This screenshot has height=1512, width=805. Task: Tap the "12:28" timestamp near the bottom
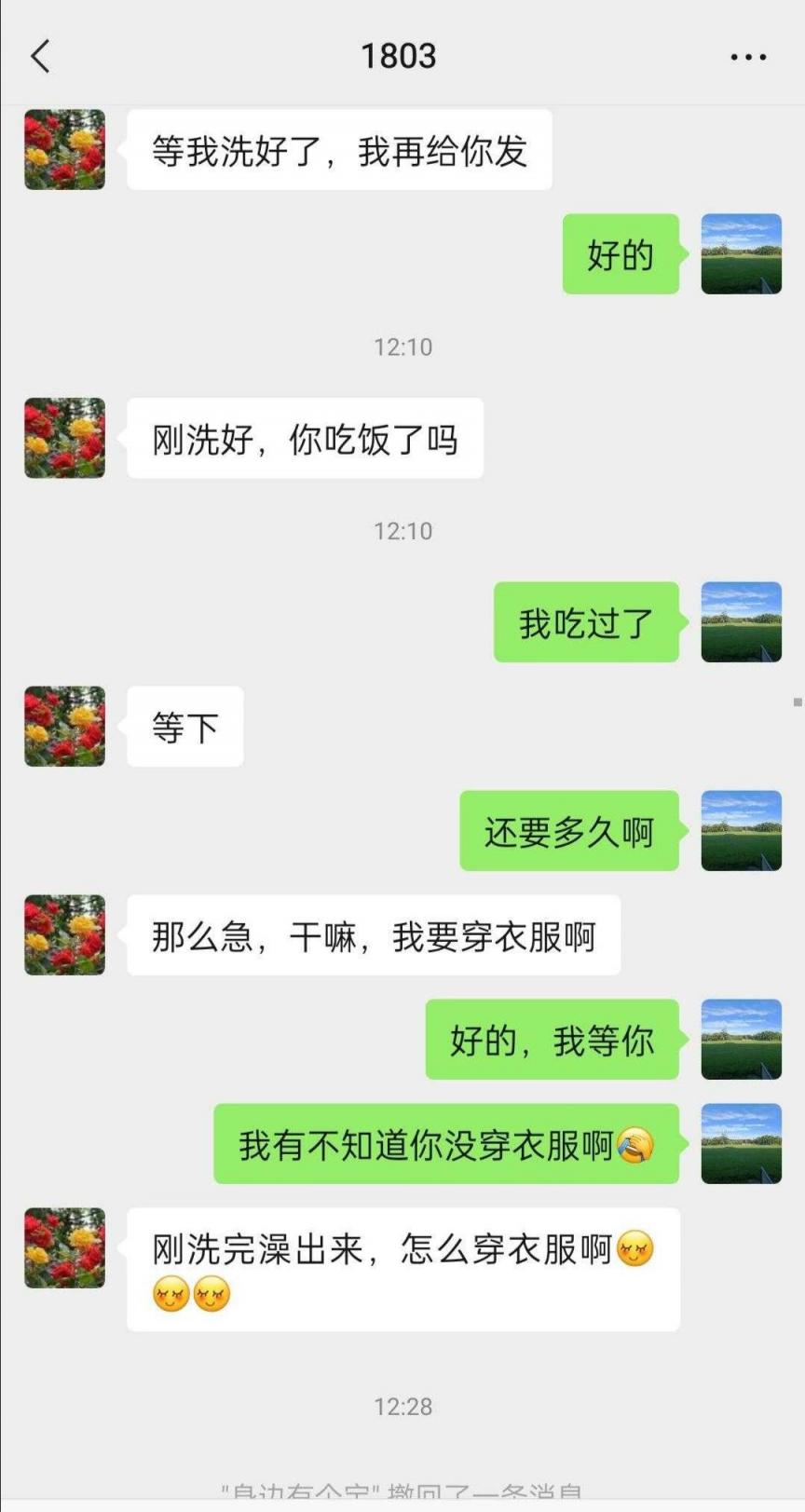tap(402, 1408)
